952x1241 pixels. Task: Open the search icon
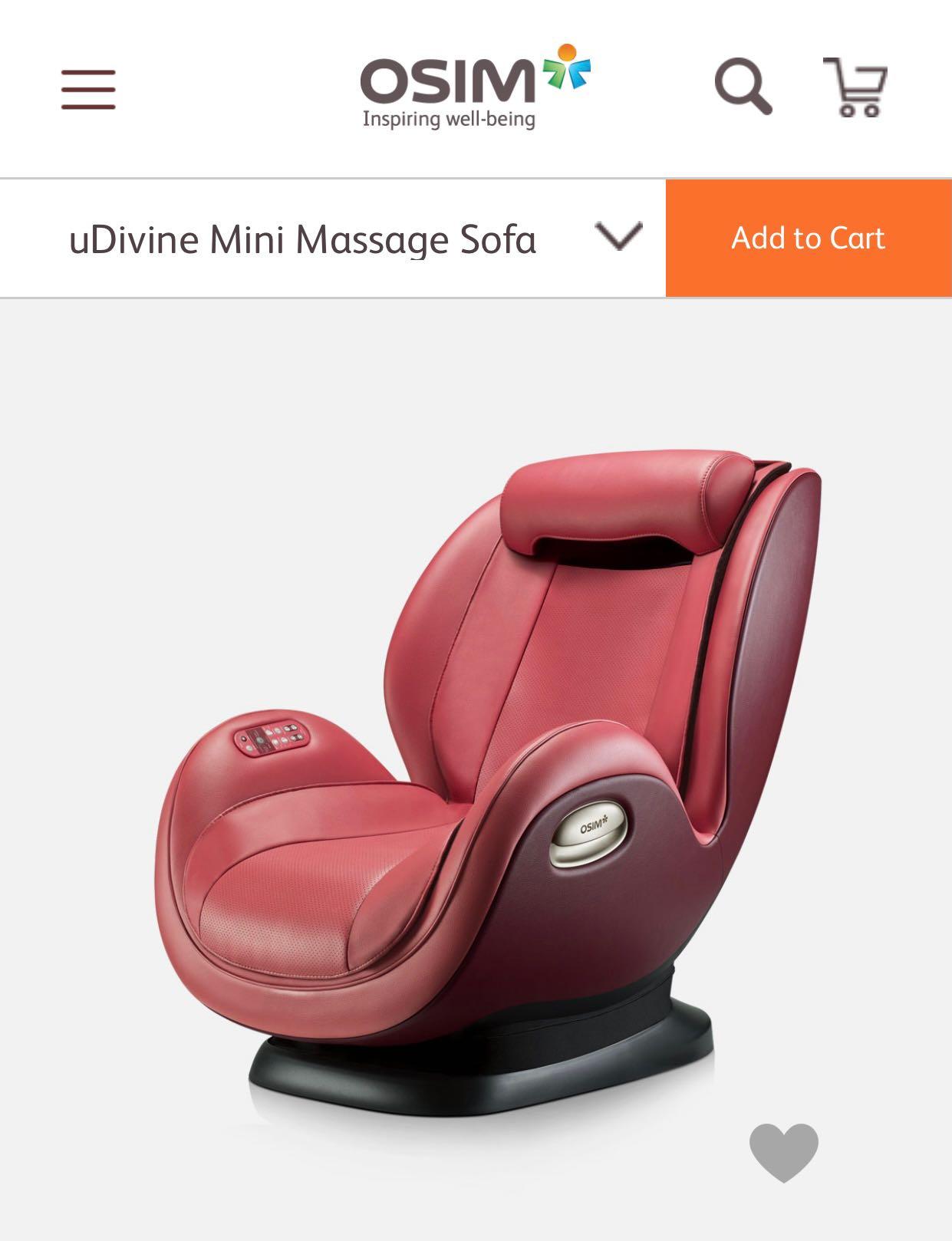(x=742, y=85)
